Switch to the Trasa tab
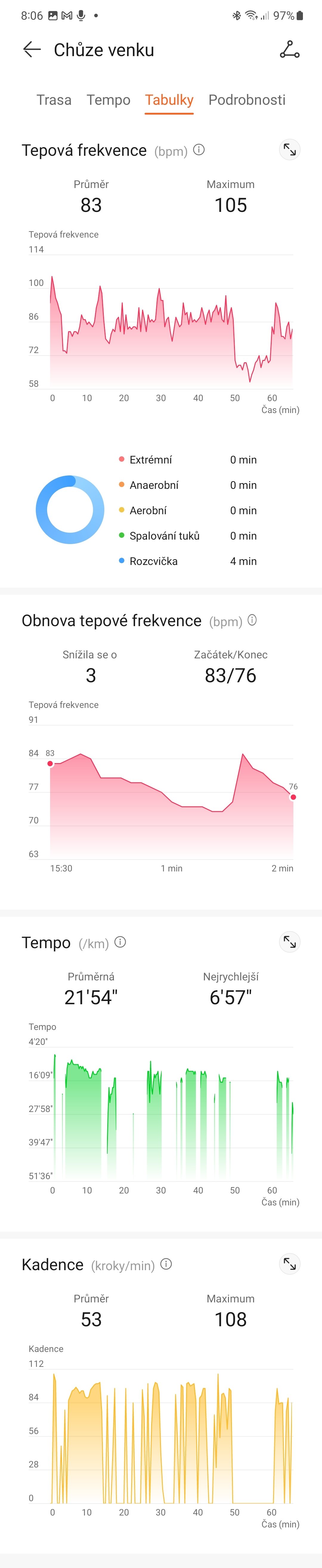The height and width of the screenshot is (1568, 322). tap(54, 100)
